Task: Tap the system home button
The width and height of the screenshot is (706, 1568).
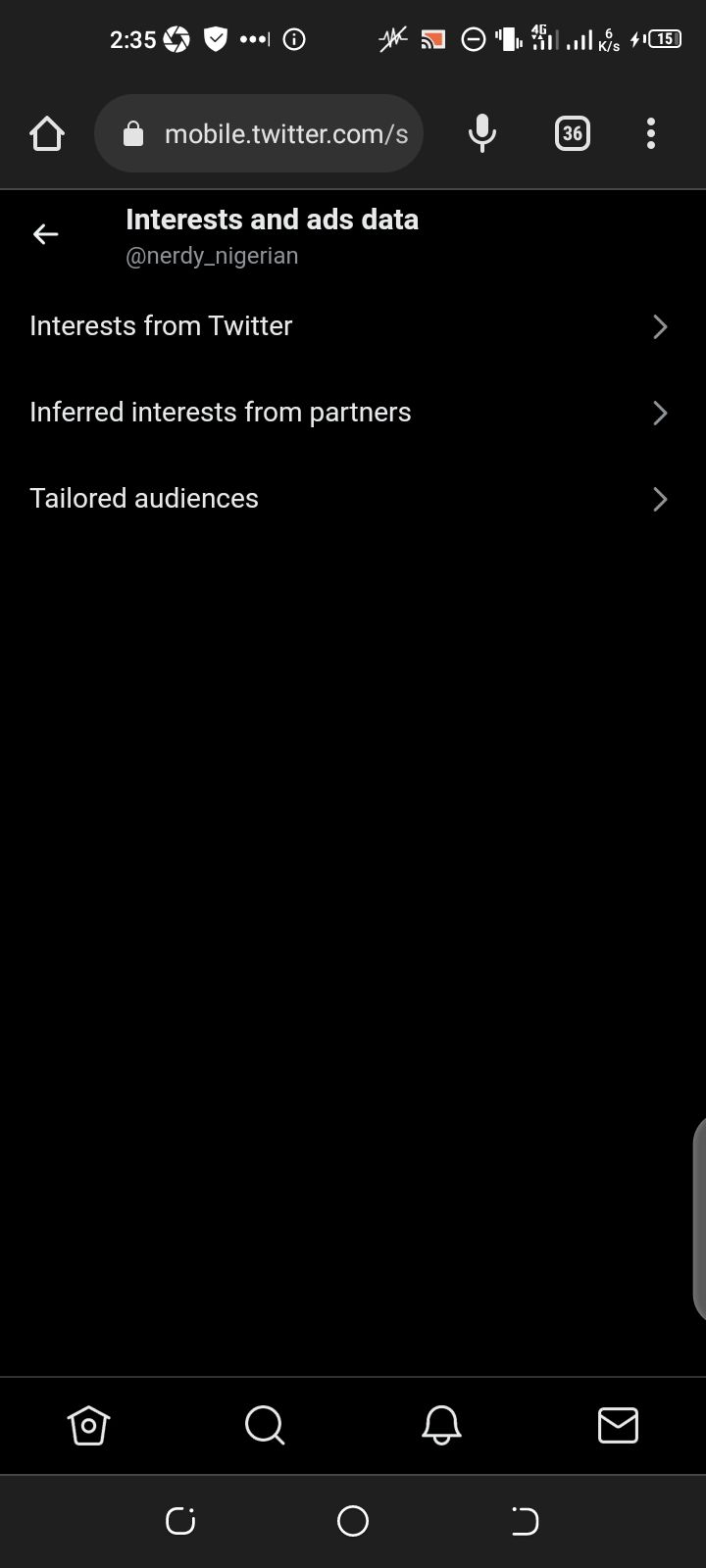Action: click(353, 1521)
